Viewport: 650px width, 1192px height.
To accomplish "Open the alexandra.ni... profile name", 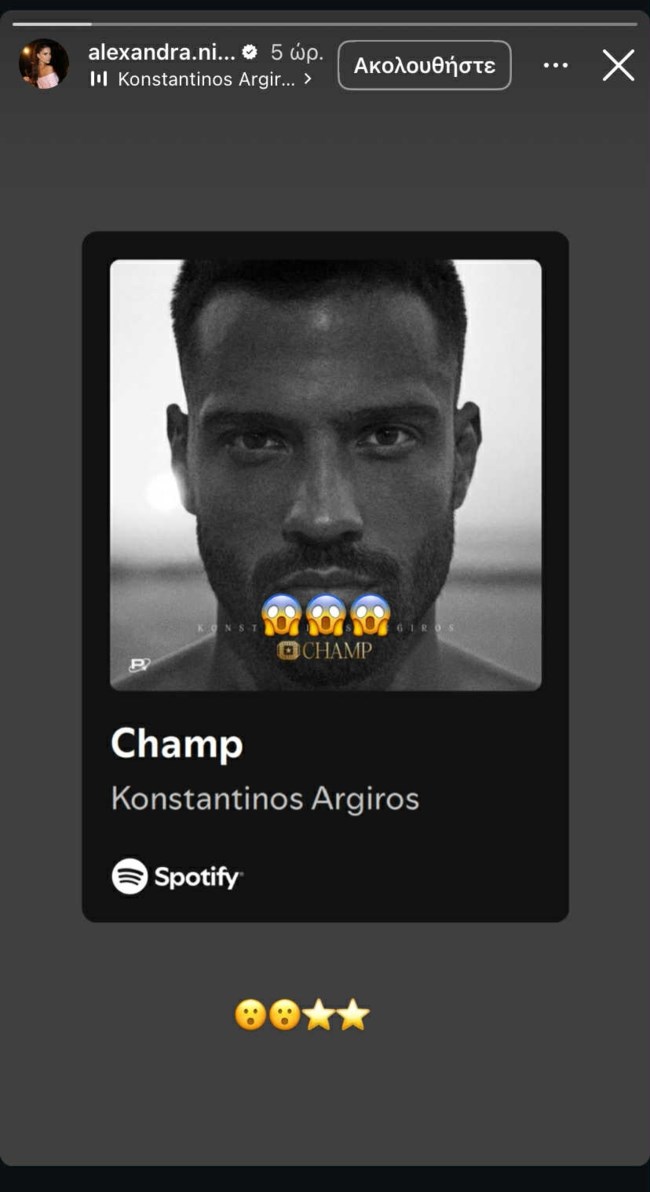I will (161, 52).
